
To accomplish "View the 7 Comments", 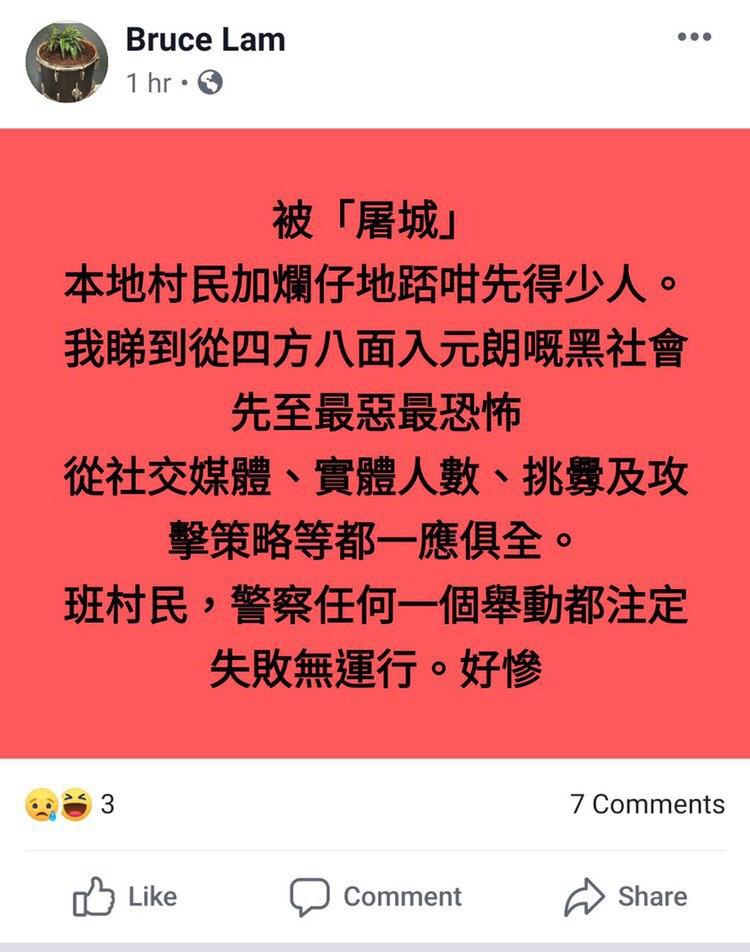I will click(647, 804).
